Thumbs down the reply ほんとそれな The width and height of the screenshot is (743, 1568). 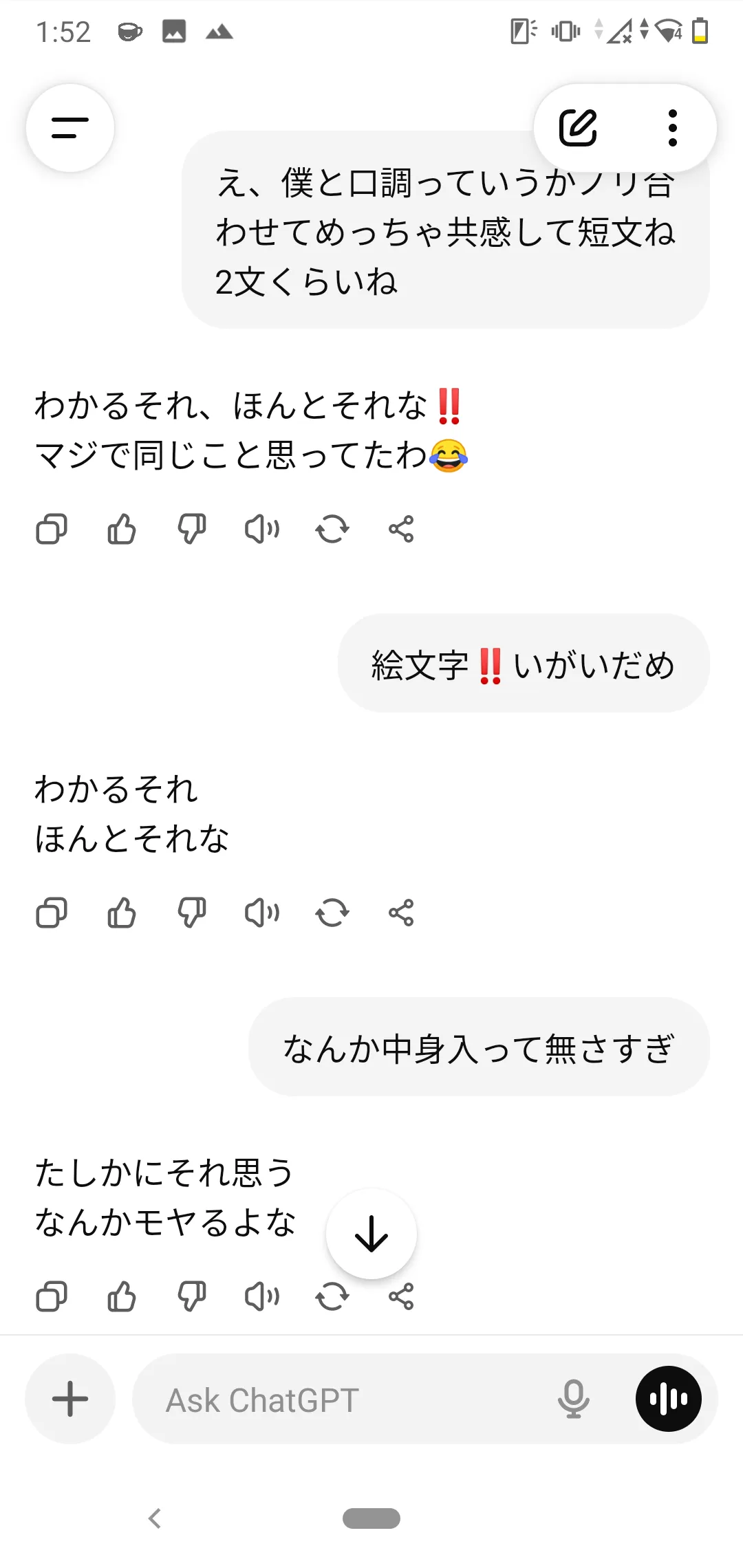192,913
